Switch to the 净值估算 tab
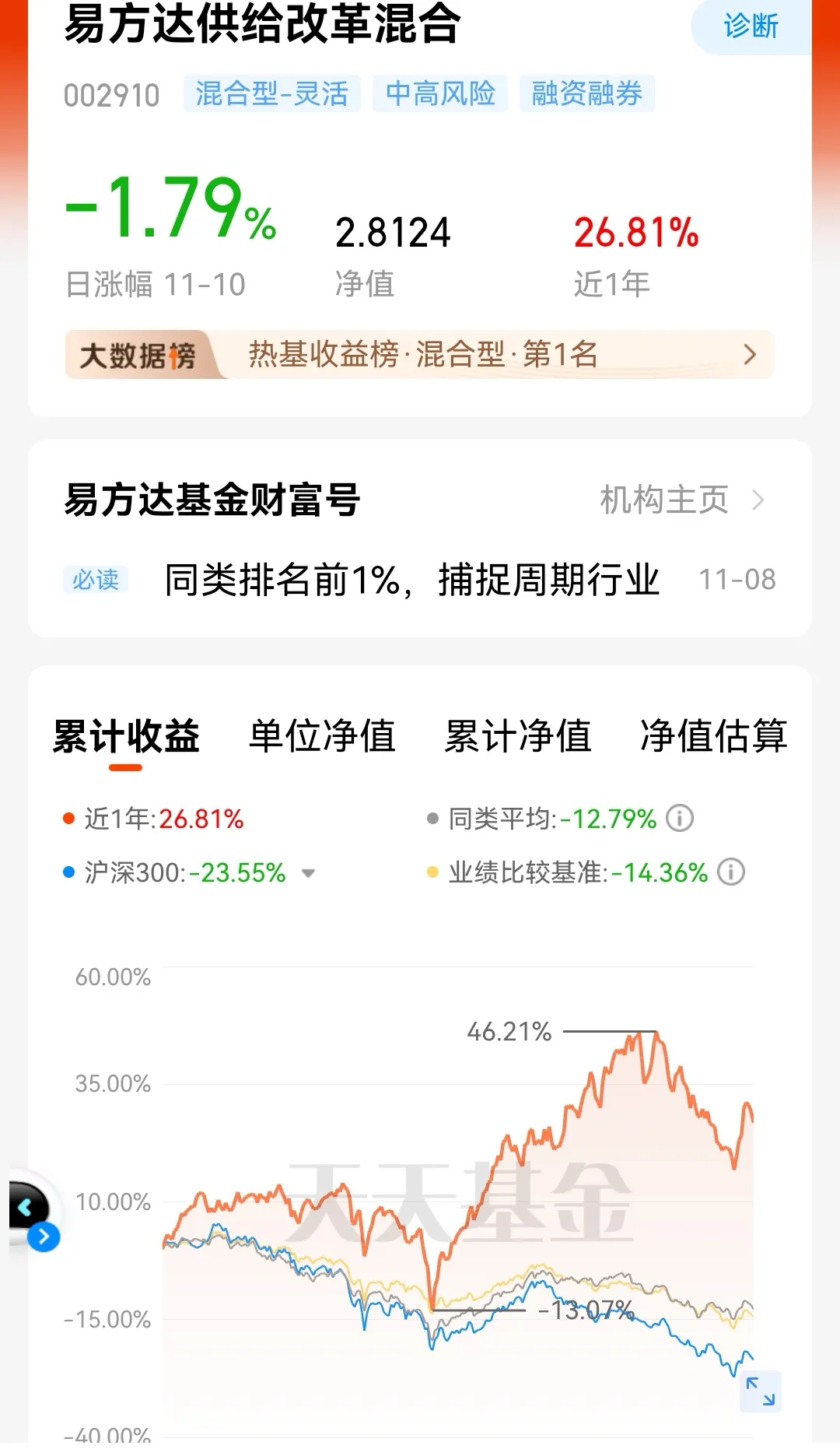The height and width of the screenshot is (1449, 840). click(714, 736)
